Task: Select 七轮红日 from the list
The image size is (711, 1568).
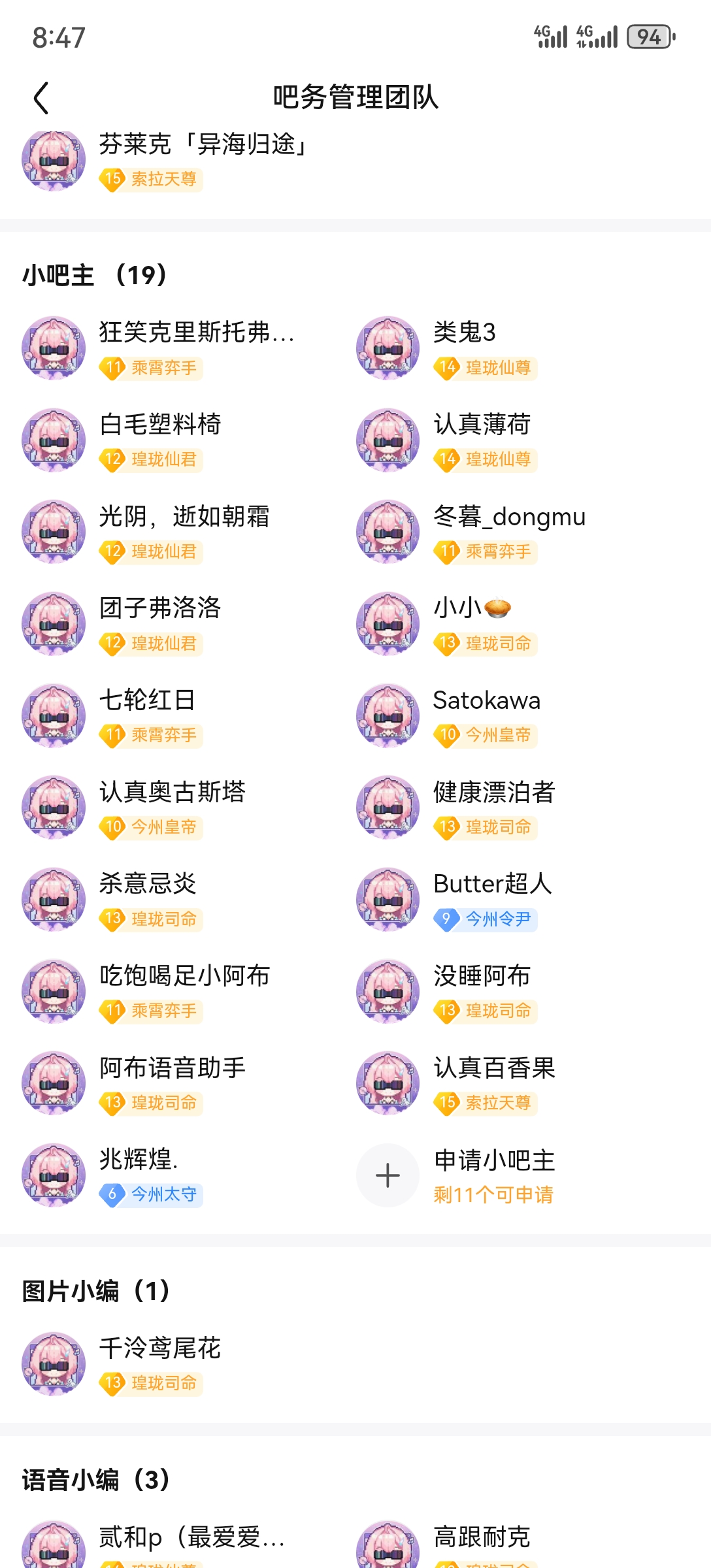Action: coord(147,700)
